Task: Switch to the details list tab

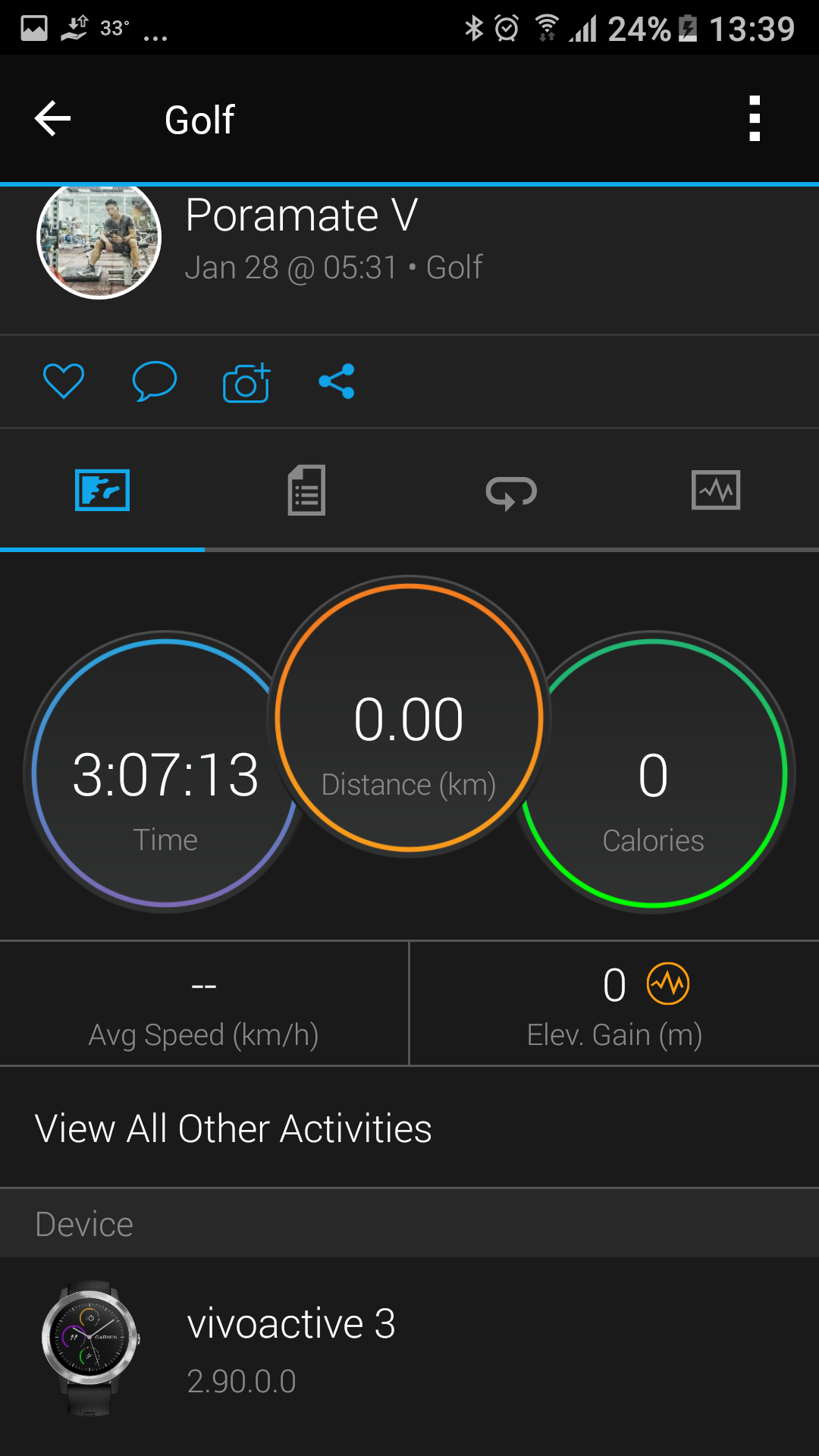Action: coord(307,491)
